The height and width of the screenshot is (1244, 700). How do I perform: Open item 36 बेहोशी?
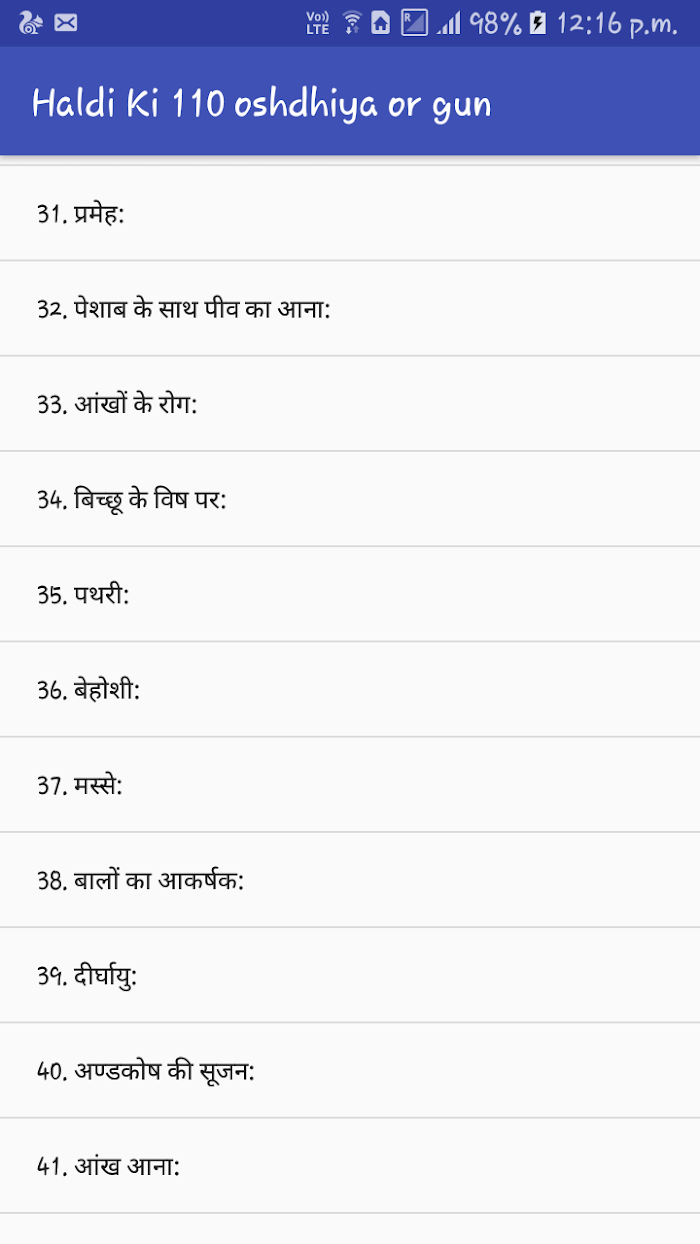click(x=350, y=690)
